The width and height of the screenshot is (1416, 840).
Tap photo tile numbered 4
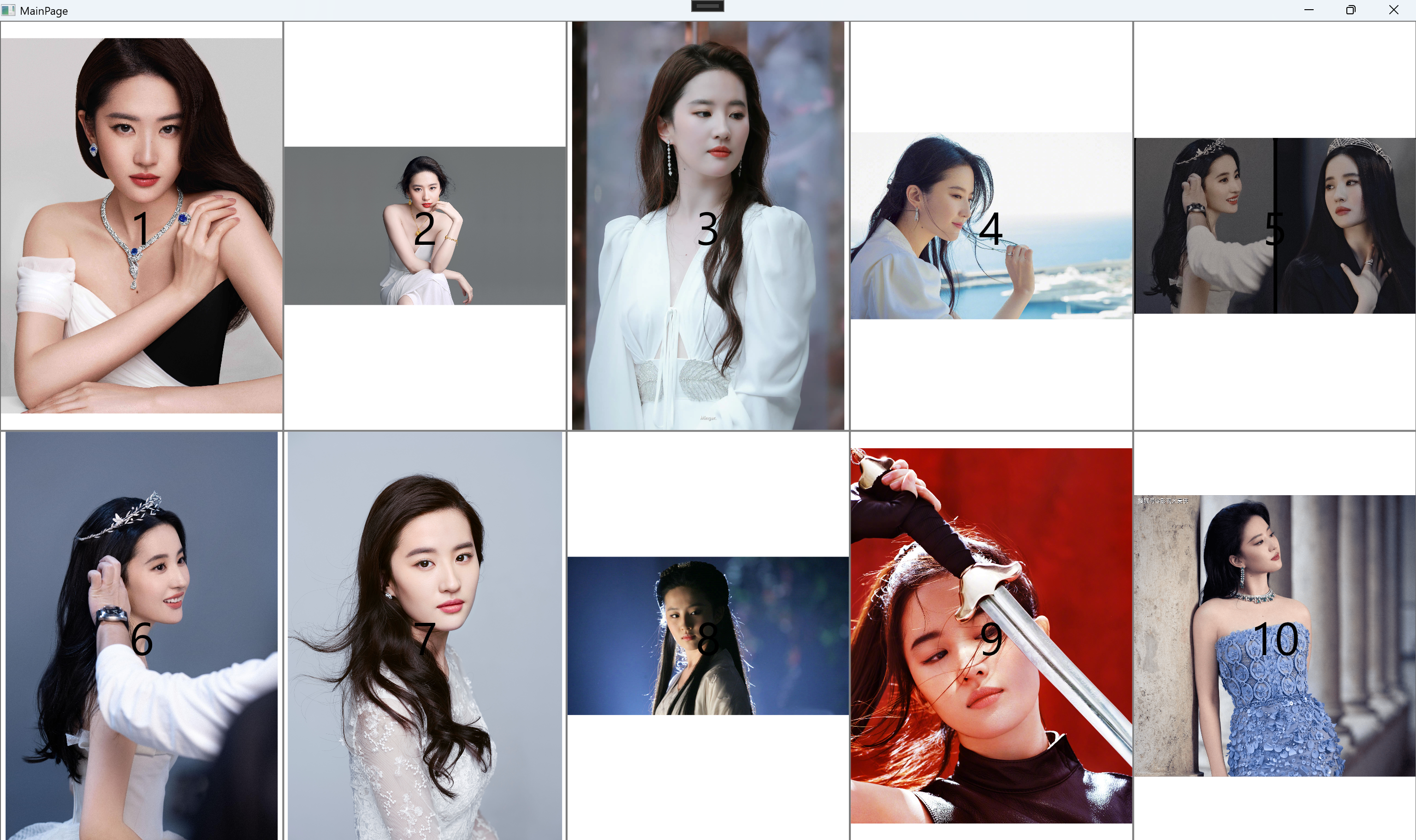tap(991, 226)
